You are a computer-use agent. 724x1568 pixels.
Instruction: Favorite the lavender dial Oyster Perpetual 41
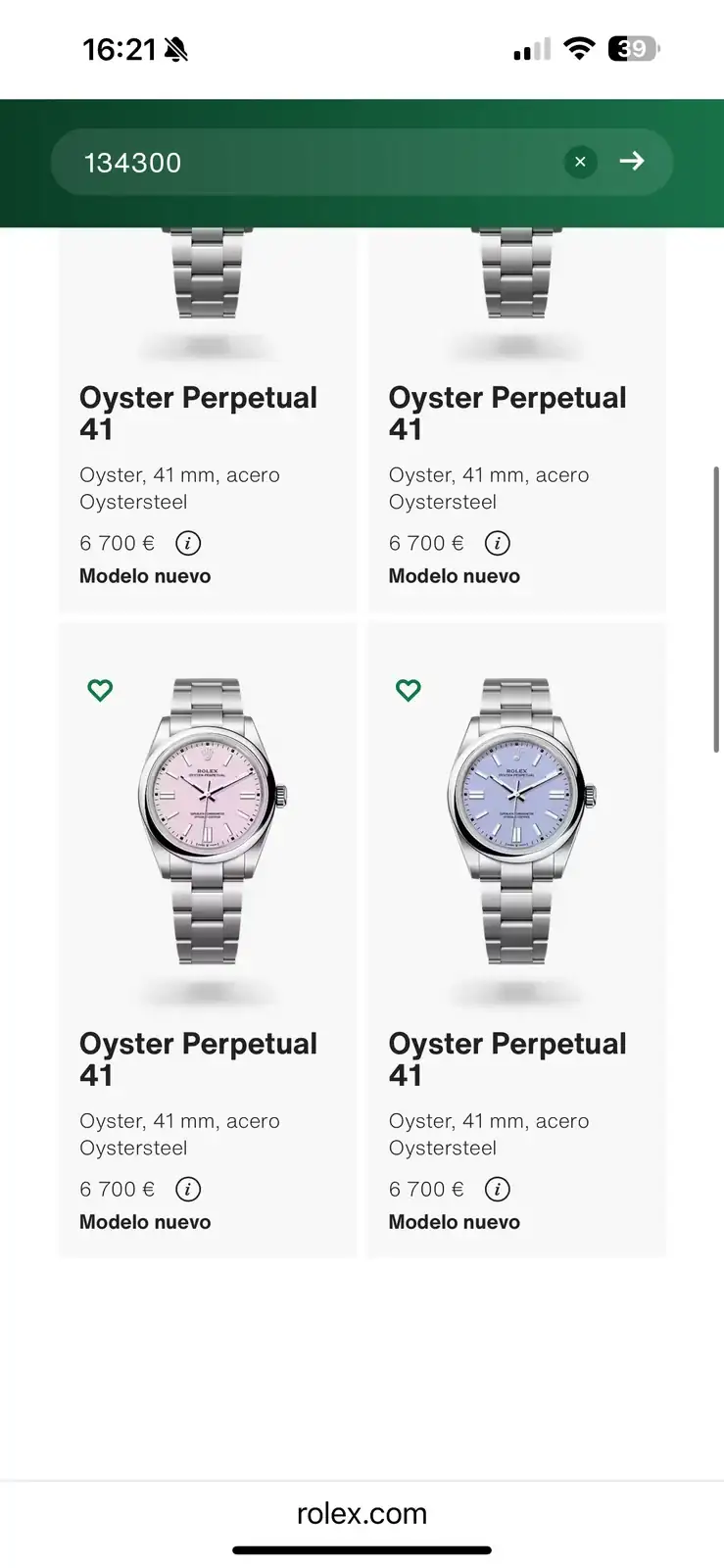point(409,690)
